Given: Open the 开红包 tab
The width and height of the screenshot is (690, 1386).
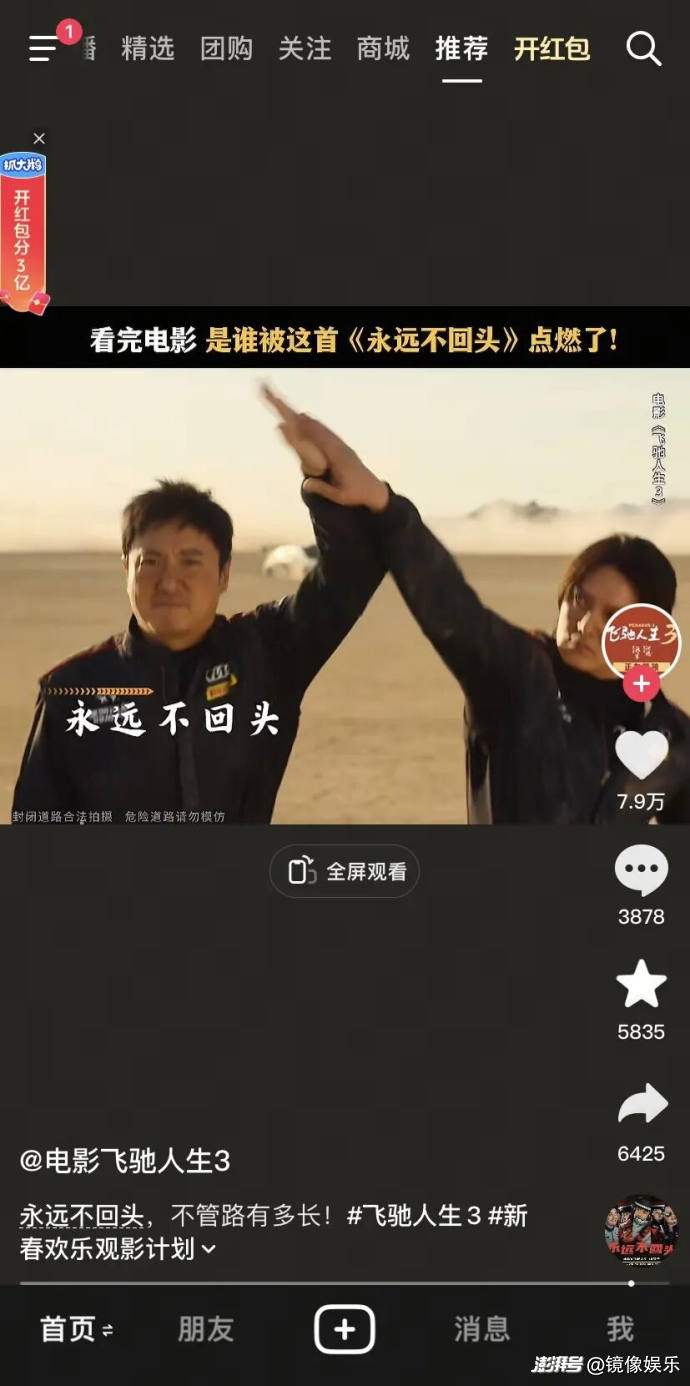Looking at the screenshot, I should [552, 48].
